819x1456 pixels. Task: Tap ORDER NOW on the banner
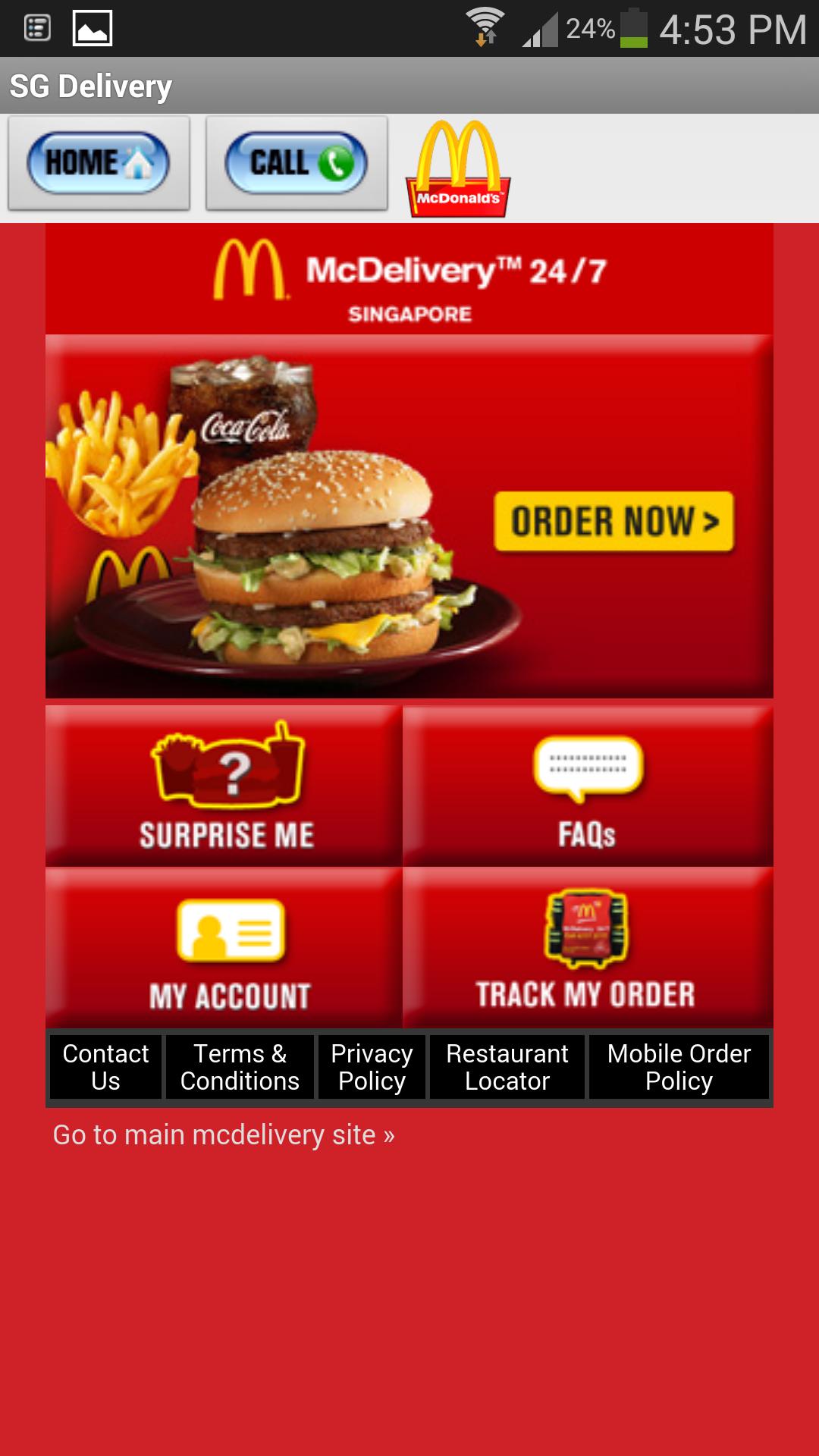(x=613, y=522)
